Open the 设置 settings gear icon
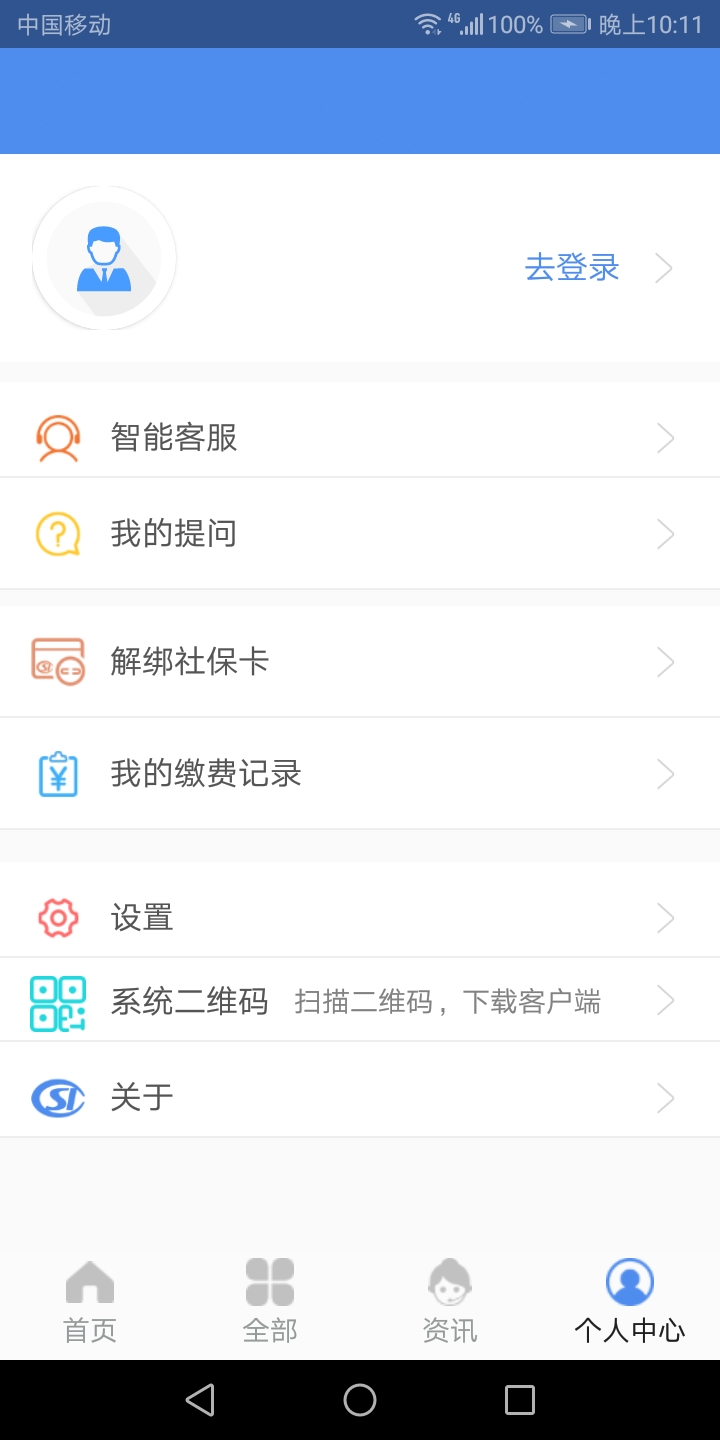The image size is (720, 1440). 57,917
